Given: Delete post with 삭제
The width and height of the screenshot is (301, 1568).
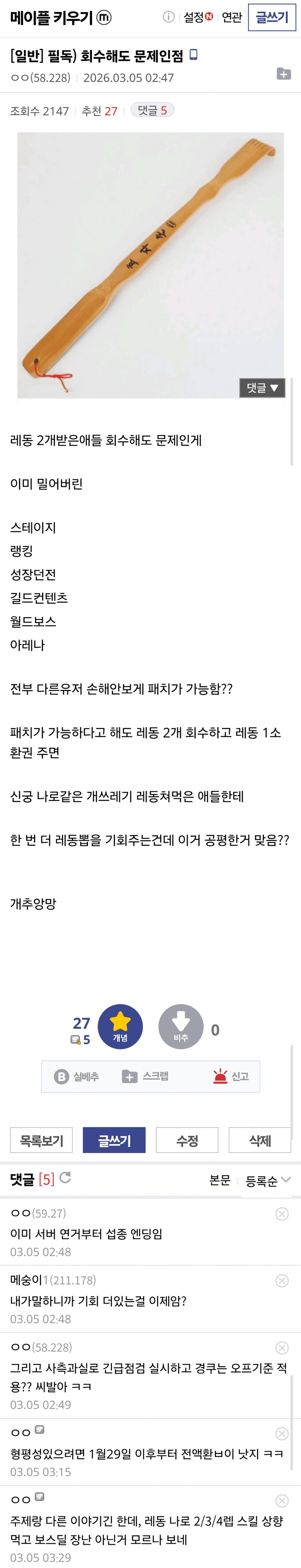Looking at the screenshot, I should pyautogui.click(x=260, y=1140).
